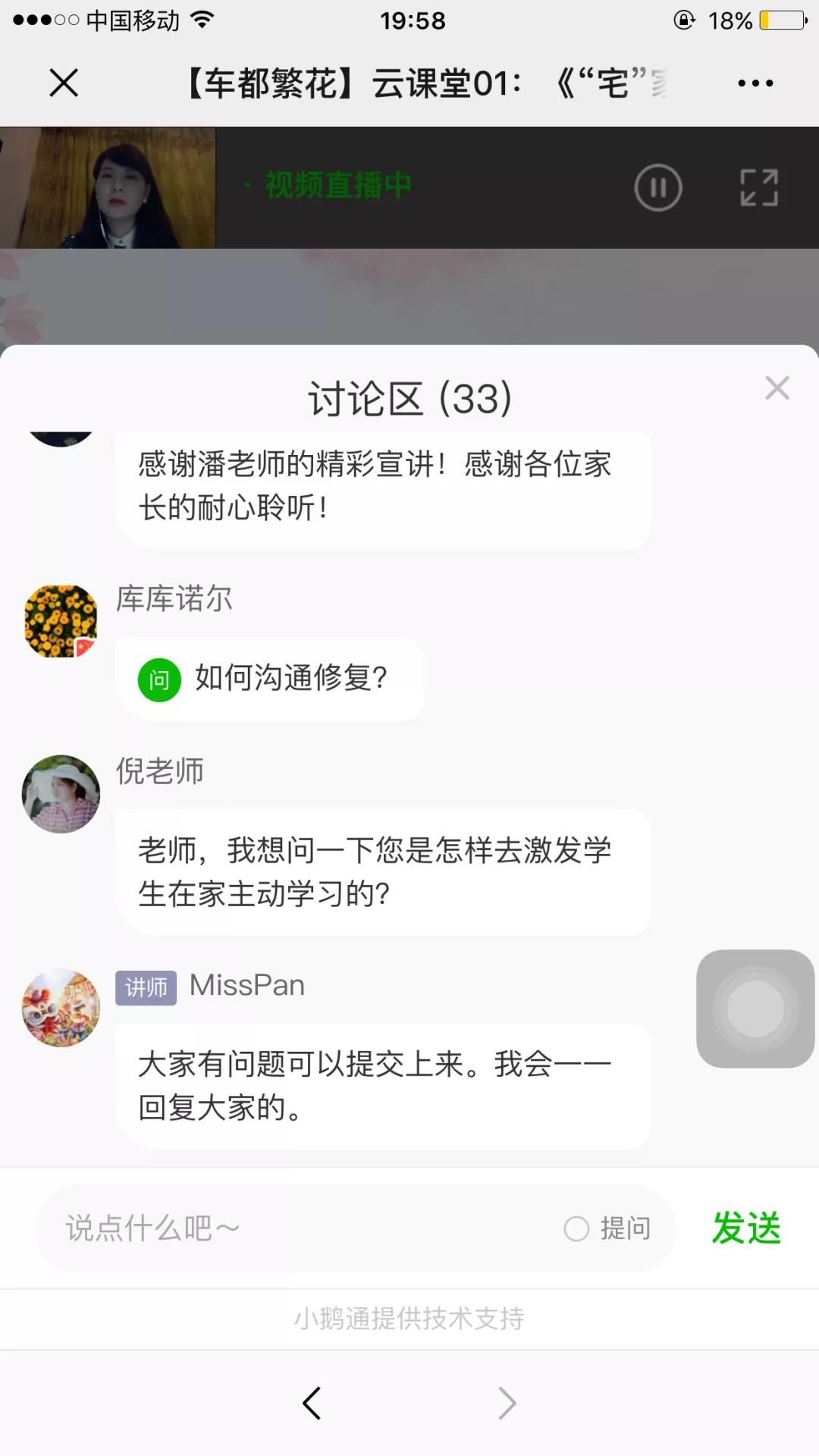Select the 提问 question option
Screen dimensions: 819x1456
click(x=607, y=1228)
